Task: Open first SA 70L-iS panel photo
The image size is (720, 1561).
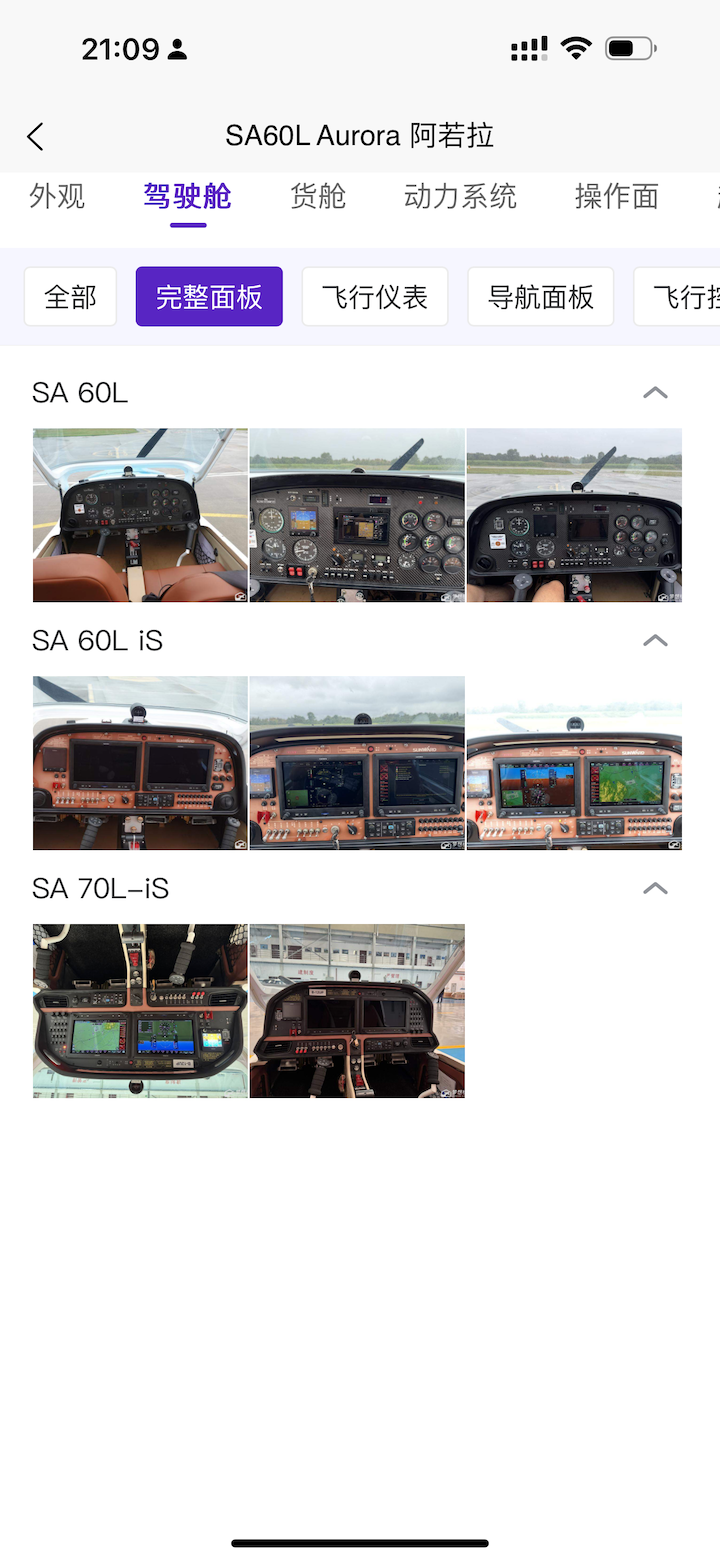Action: tap(140, 1011)
